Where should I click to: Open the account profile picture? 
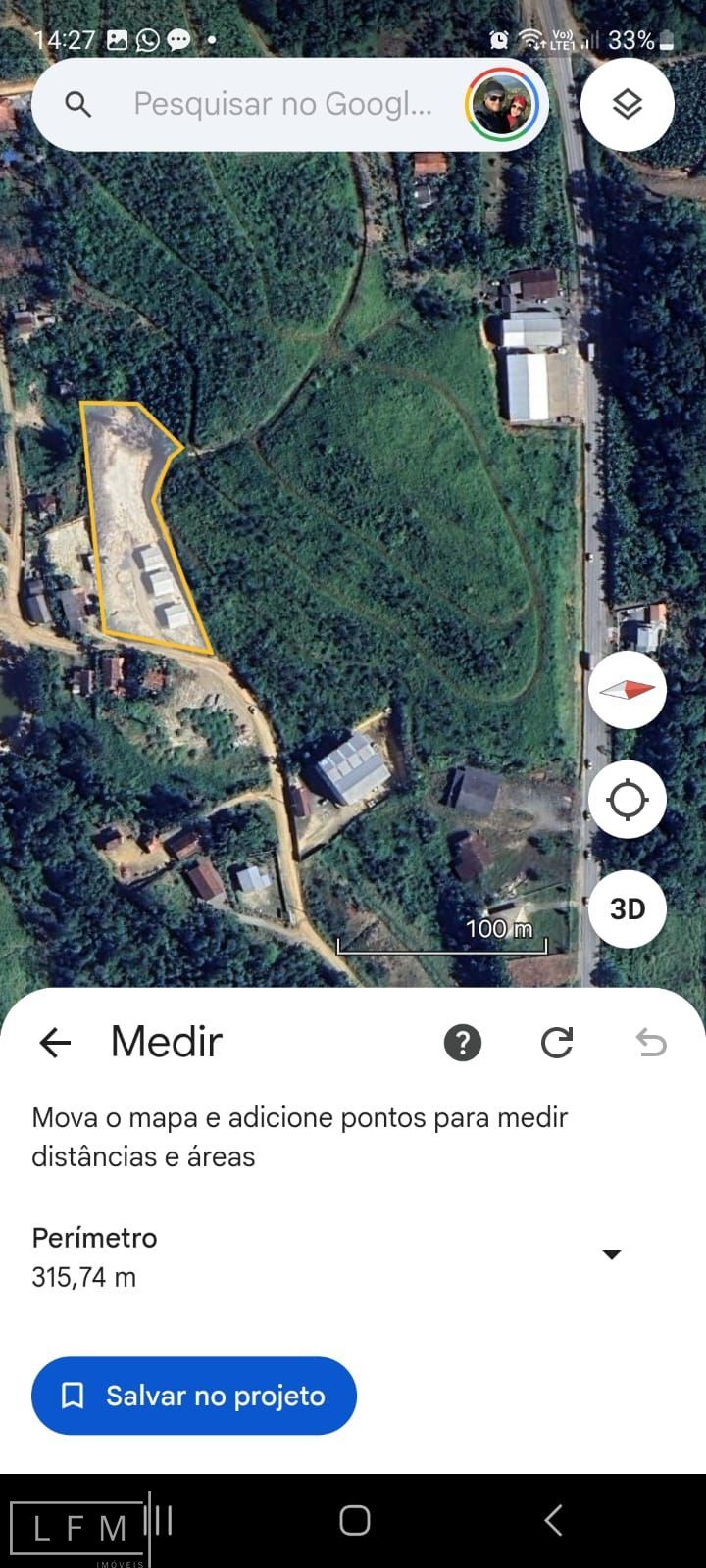502,104
